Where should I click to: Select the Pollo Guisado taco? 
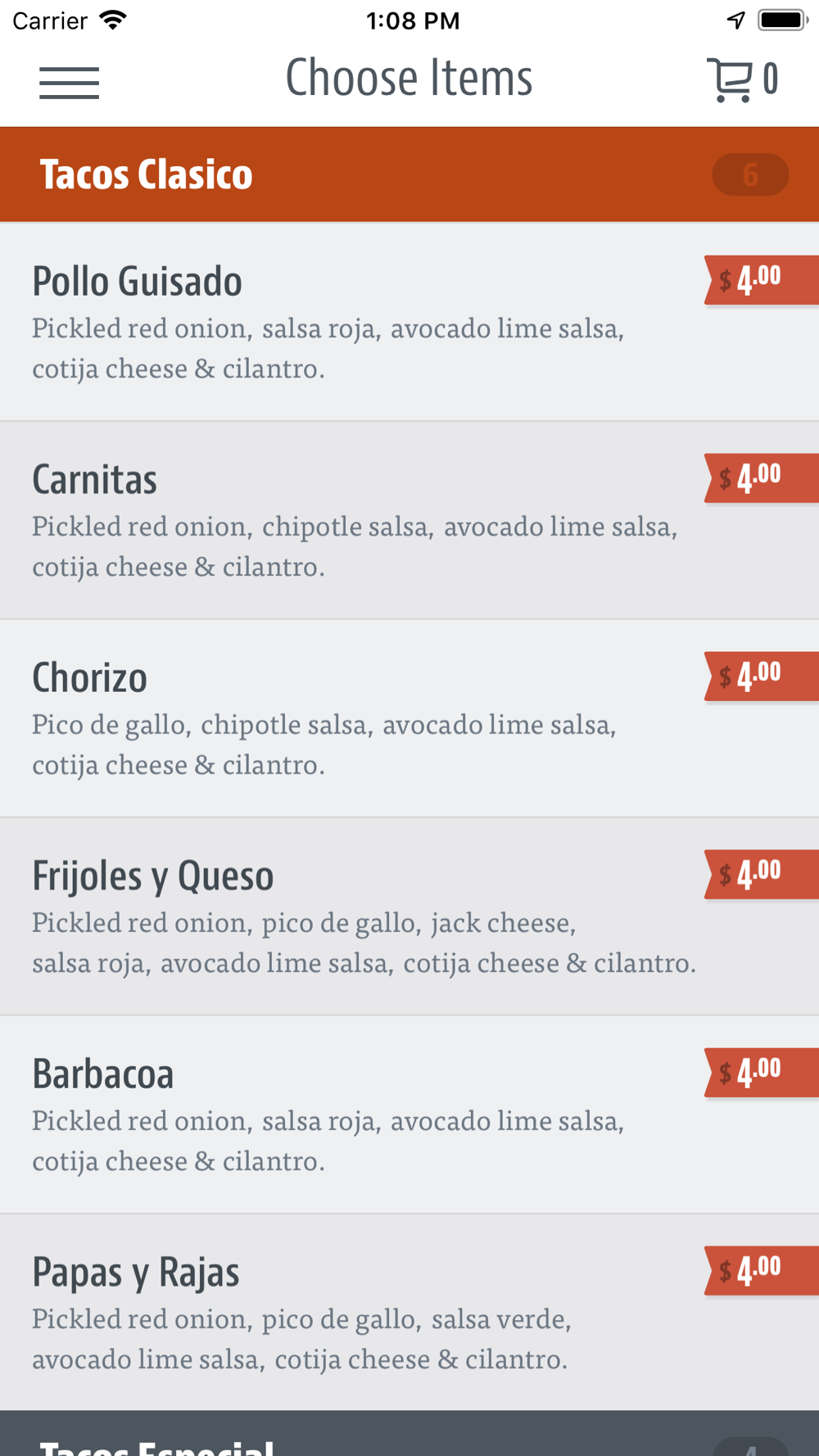409,322
